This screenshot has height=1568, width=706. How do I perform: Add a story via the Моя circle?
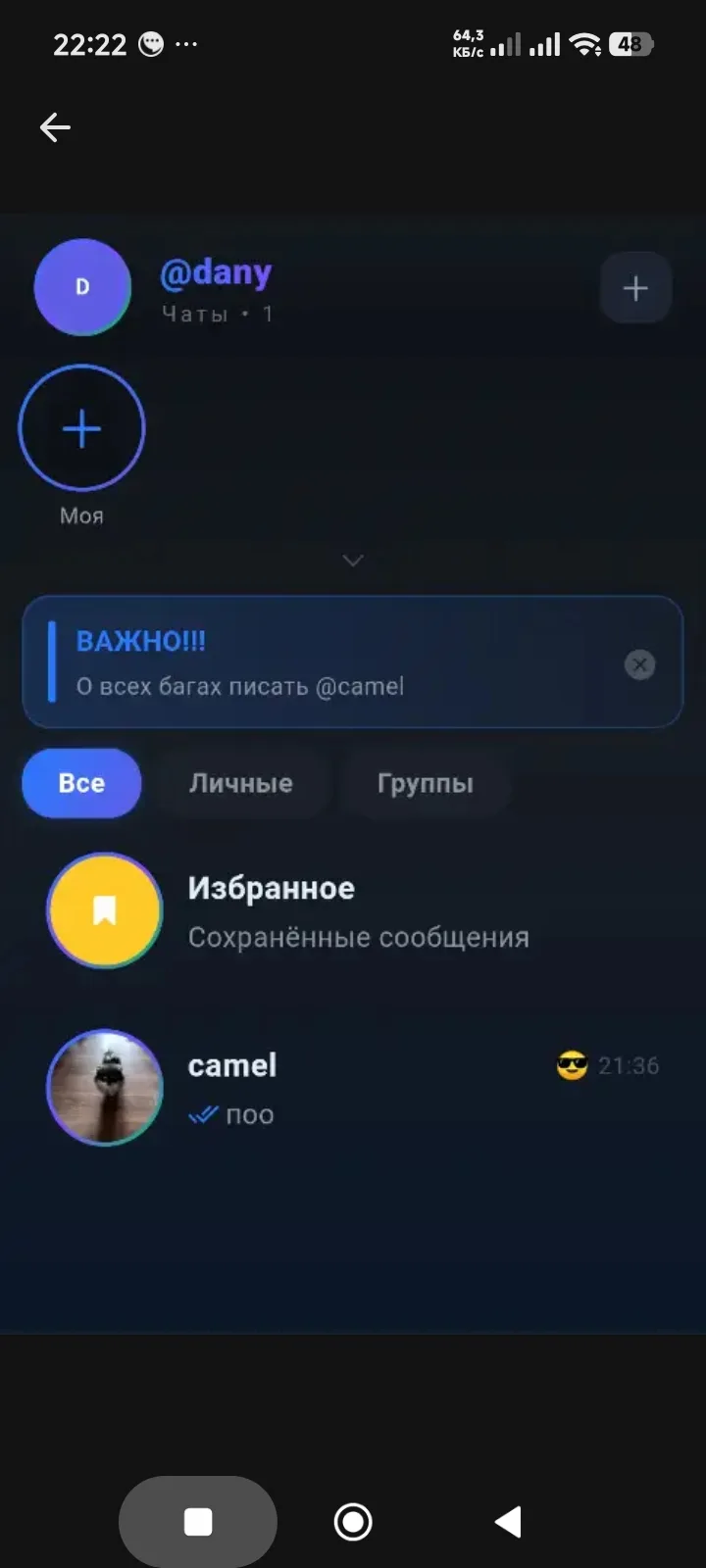click(82, 428)
